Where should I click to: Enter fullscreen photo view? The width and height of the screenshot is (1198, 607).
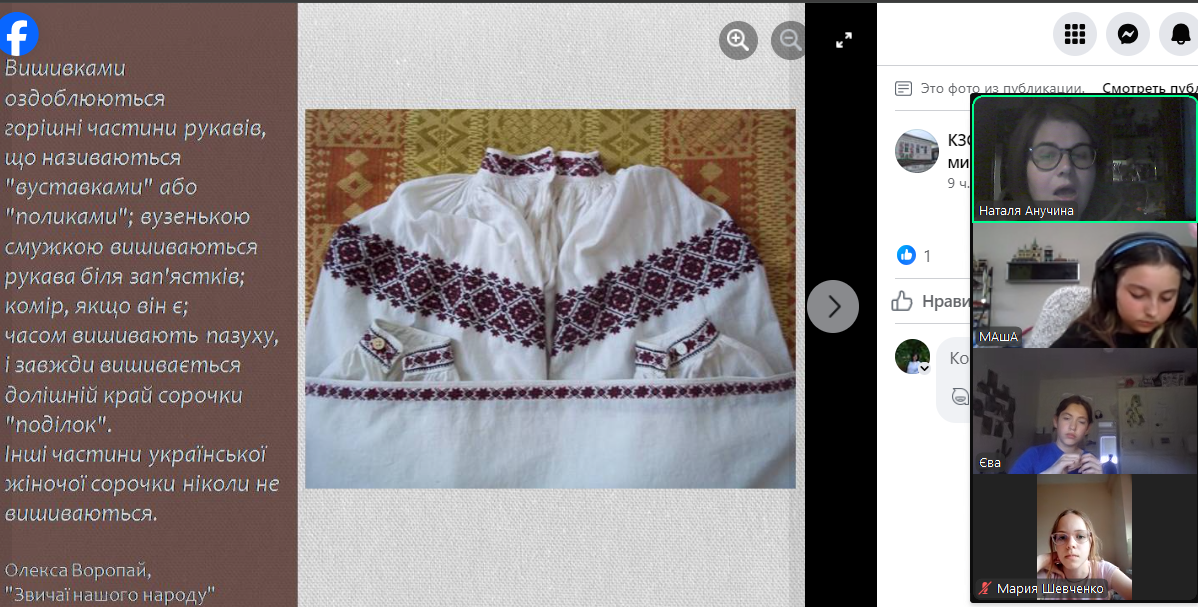pos(843,40)
